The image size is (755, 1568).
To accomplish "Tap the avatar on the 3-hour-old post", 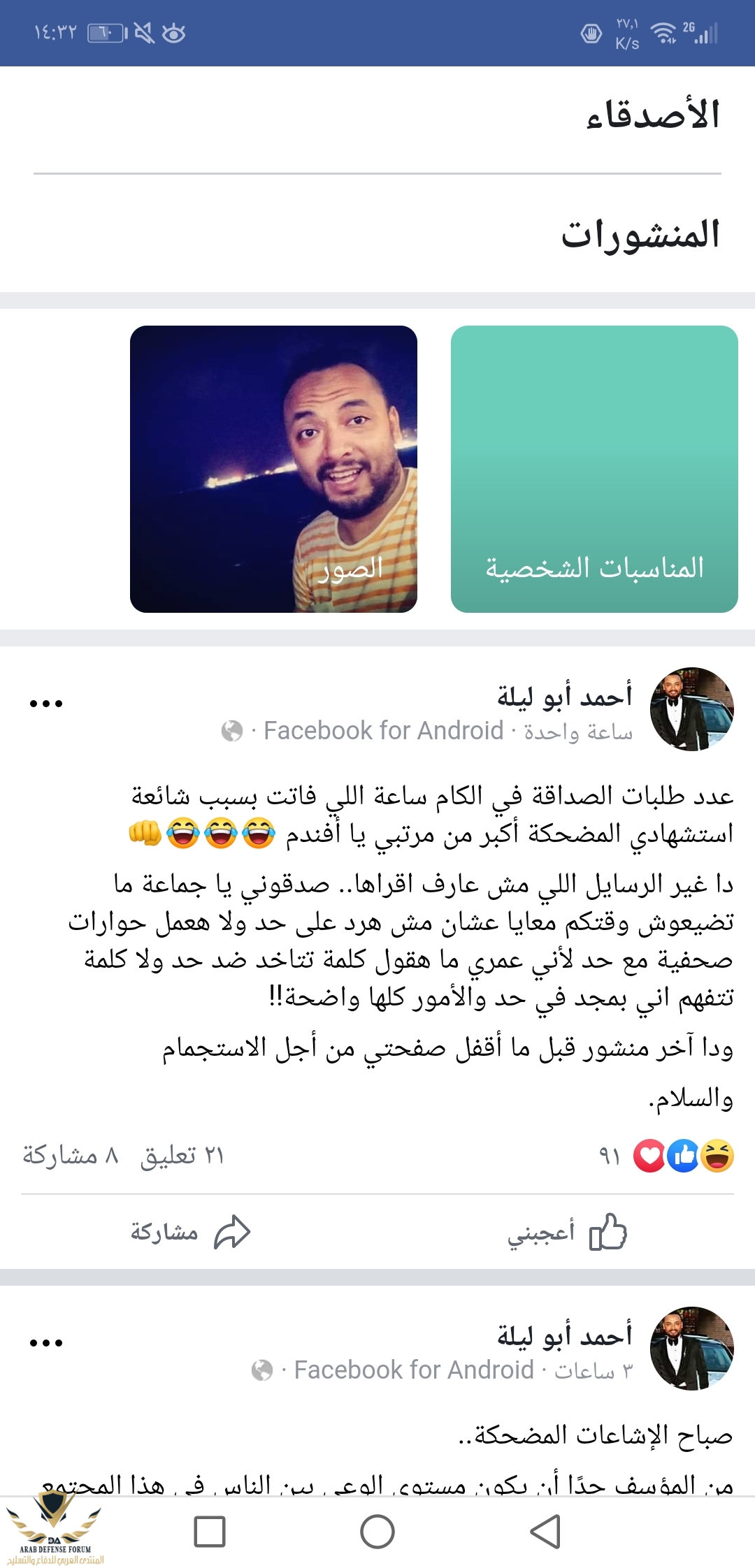I will (x=691, y=1348).
